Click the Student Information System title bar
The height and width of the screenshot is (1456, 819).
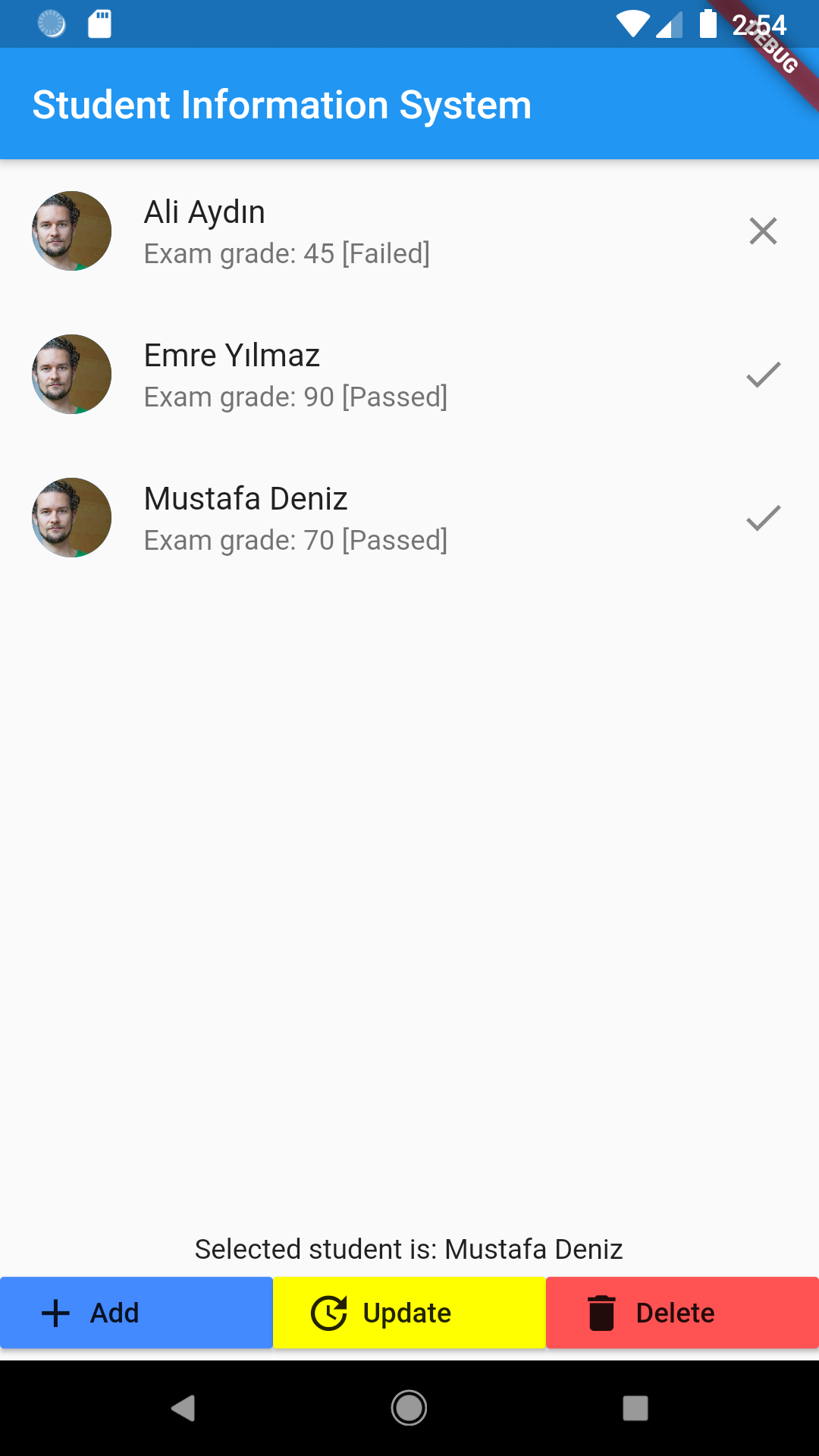click(281, 104)
